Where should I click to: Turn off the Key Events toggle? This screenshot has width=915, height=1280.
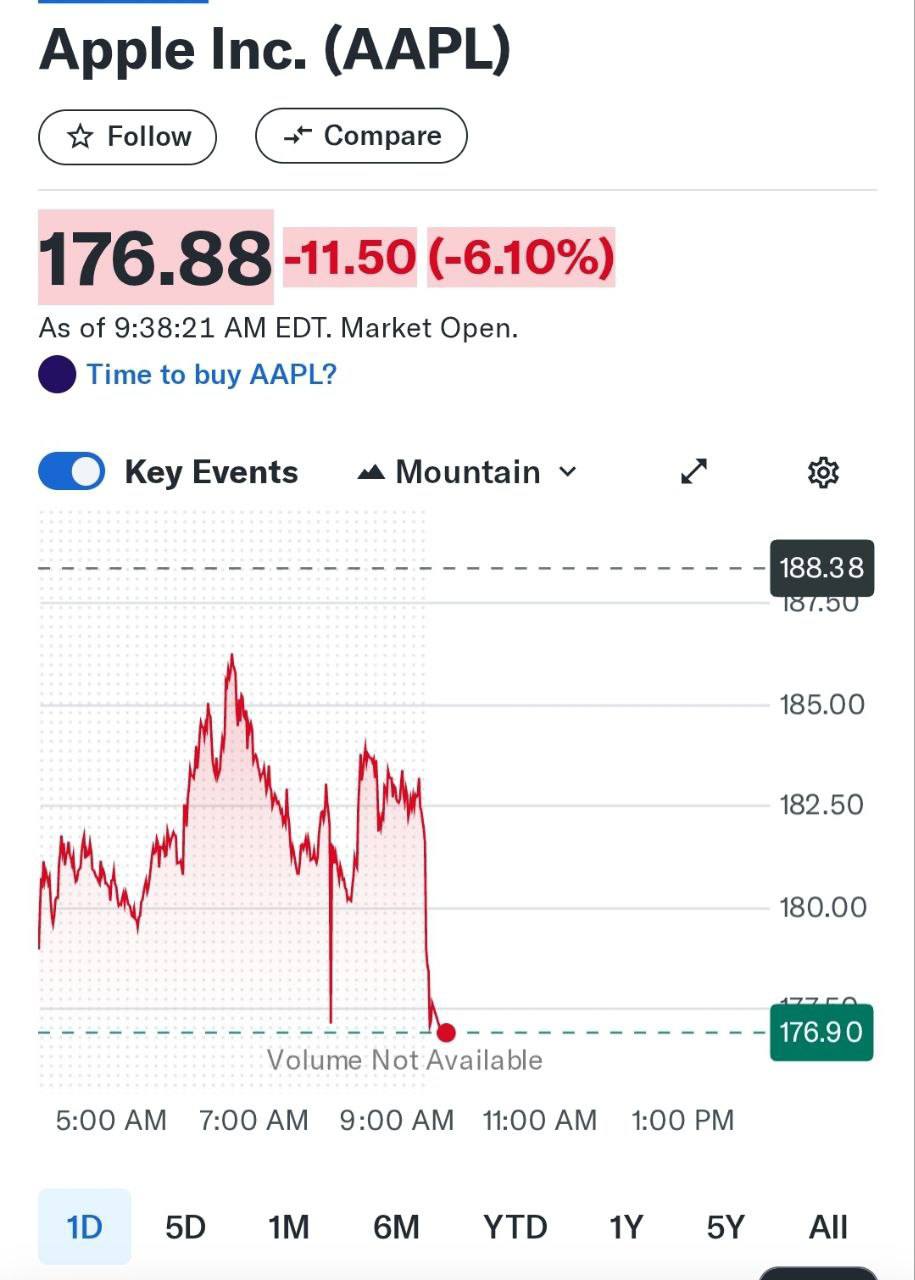pyautogui.click(x=71, y=472)
